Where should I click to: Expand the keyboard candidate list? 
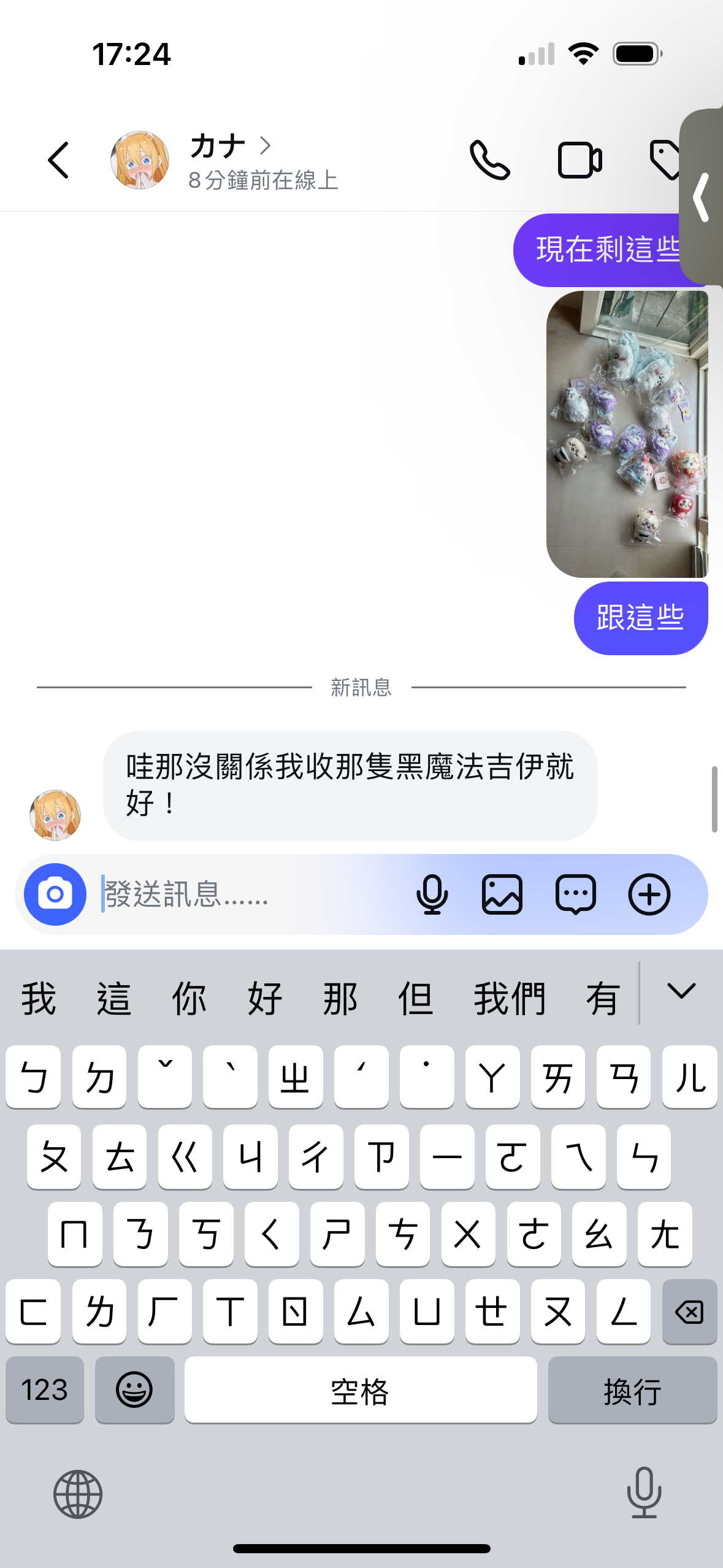point(681,991)
